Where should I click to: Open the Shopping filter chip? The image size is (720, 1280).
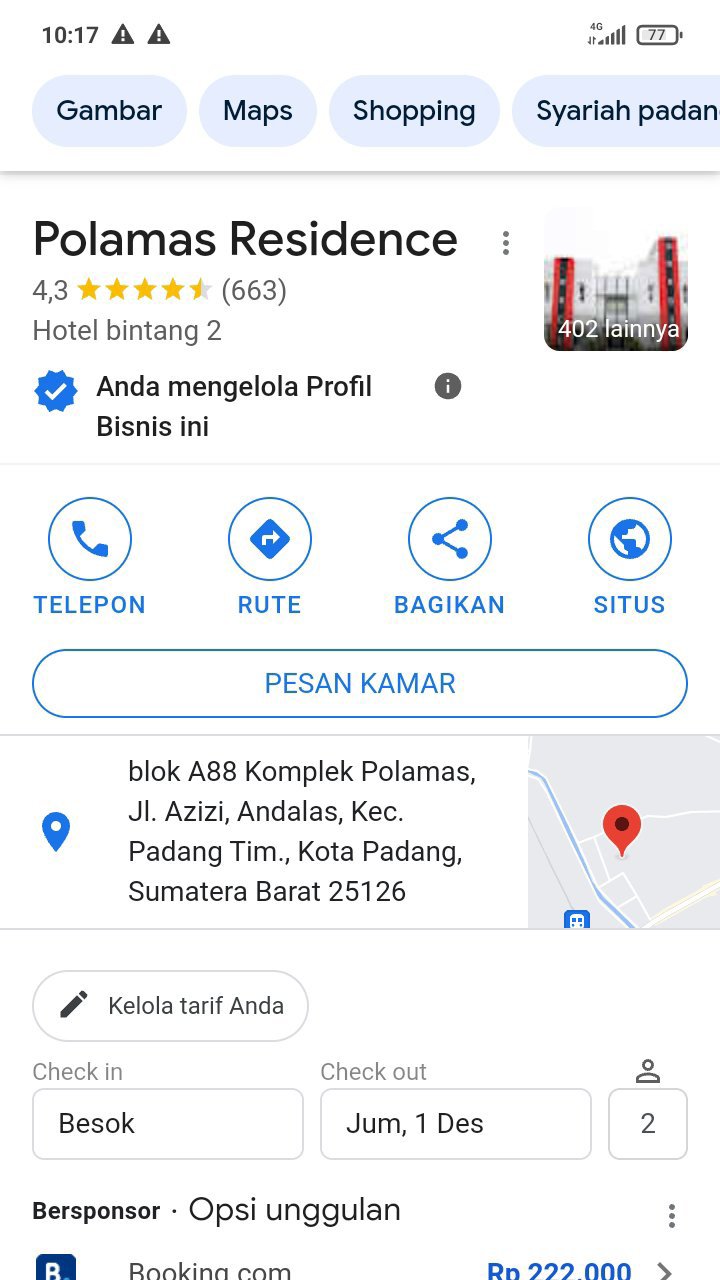[414, 111]
